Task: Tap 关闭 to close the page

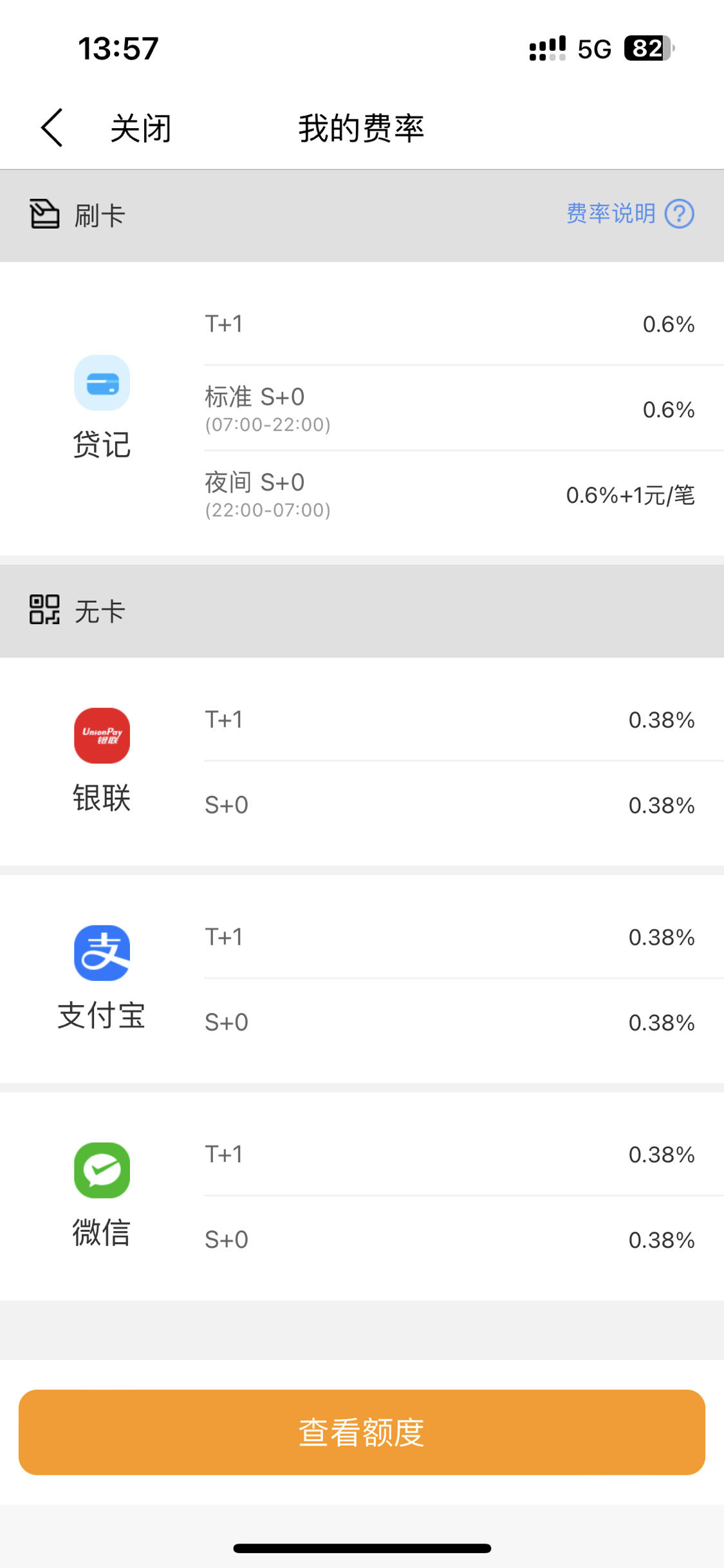Action: [x=141, y=128]
